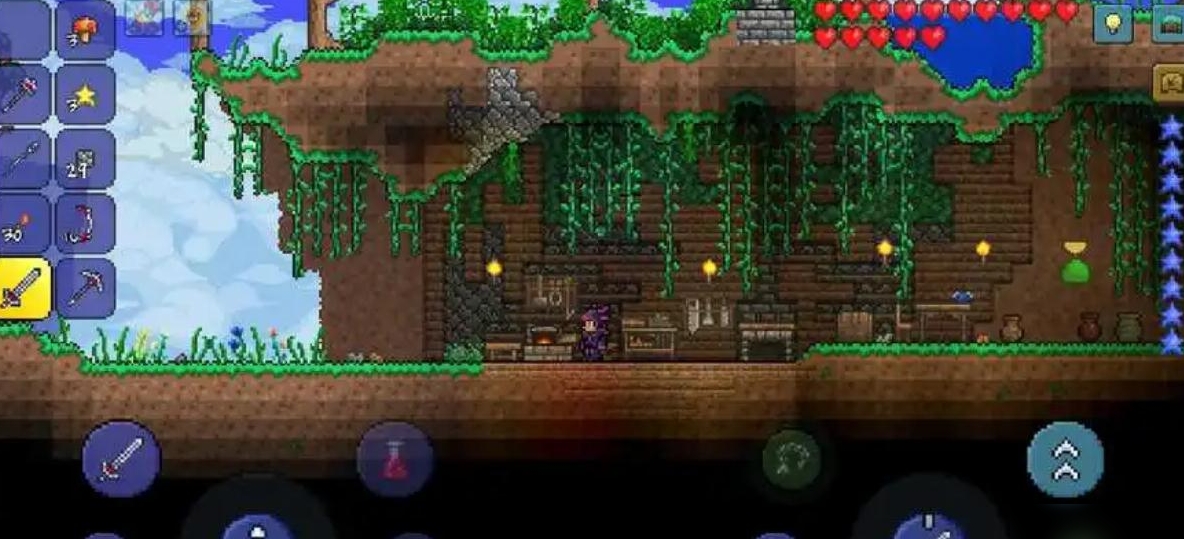The width and height of the screenshot is (1184, 539).
Task: Tap the light bulb button
Action: [1113, 22]
